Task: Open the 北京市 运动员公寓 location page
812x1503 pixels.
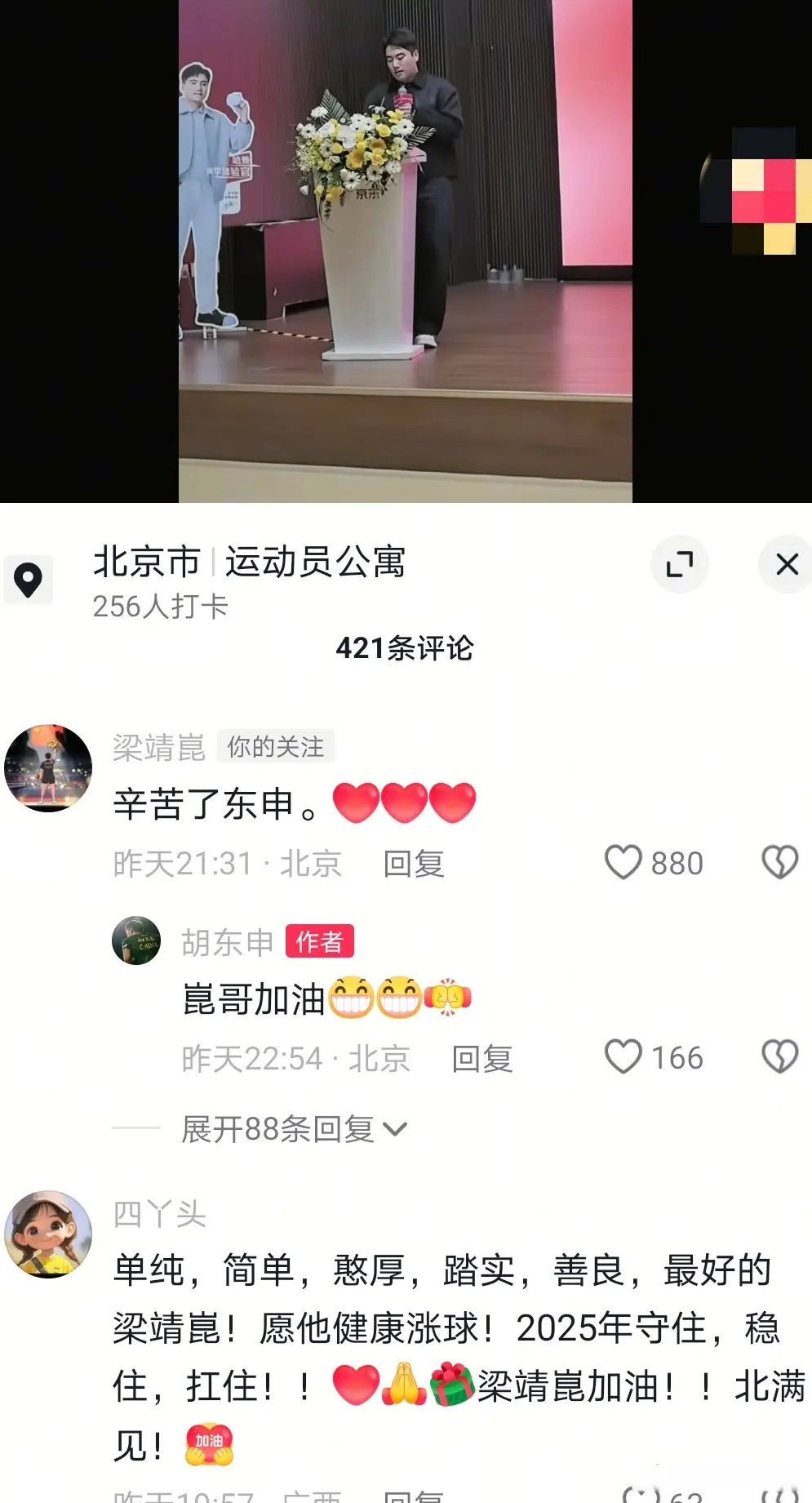Action: pyautogui.click(x=249, y=563)
